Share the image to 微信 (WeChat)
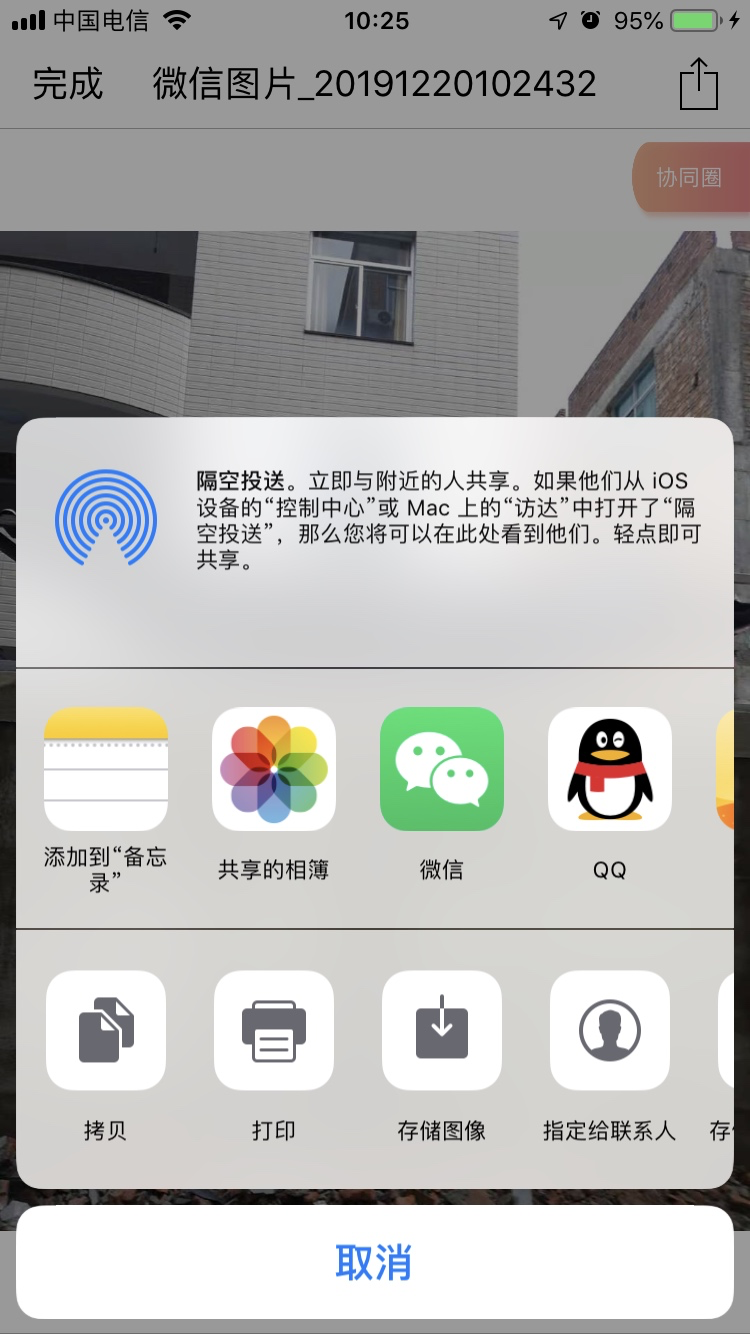Screen dimensions: 750x1334 pos(442,768)
